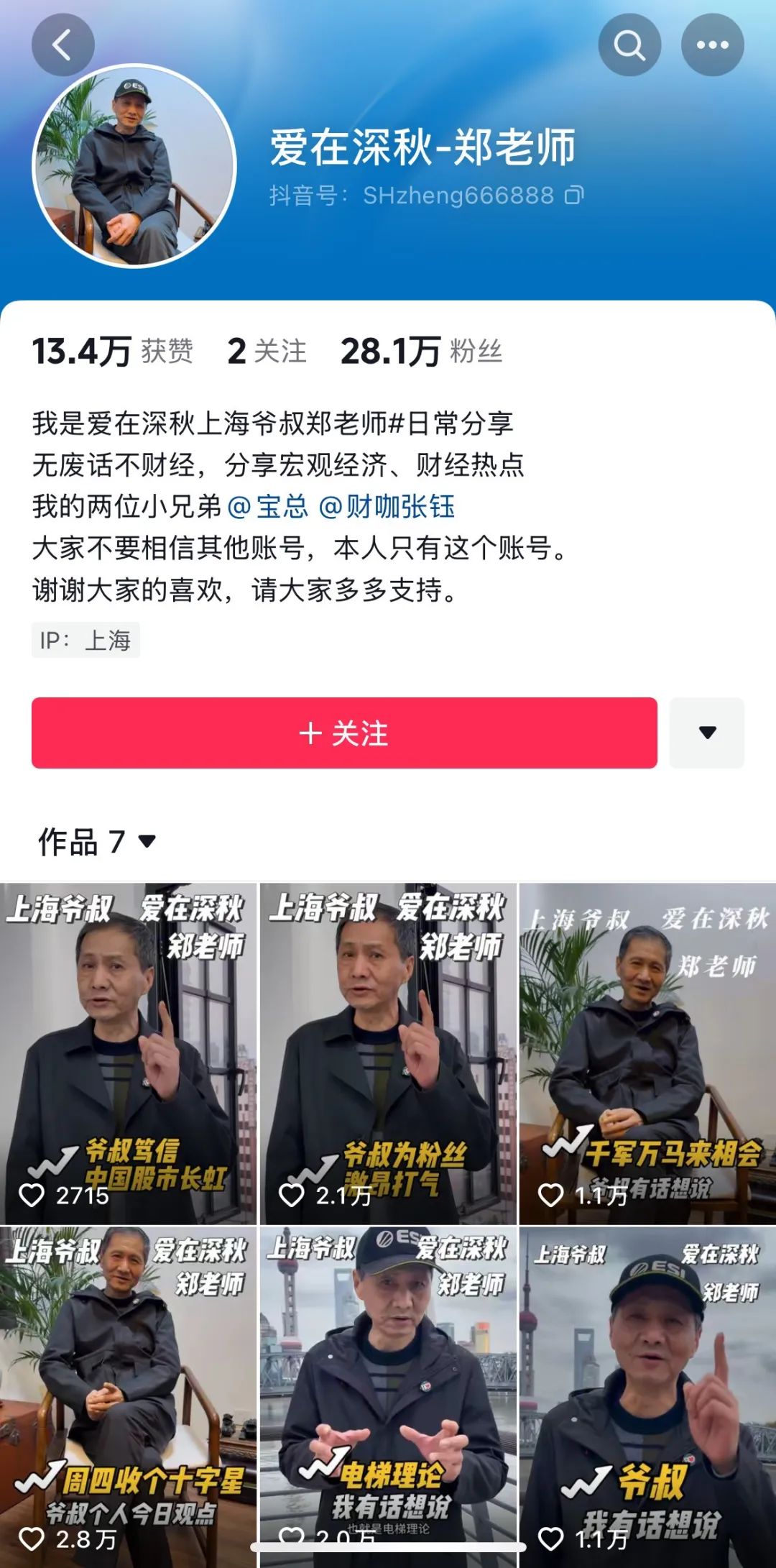
Task: Open the video 周四收个十字星
Action: (128, 1395)
